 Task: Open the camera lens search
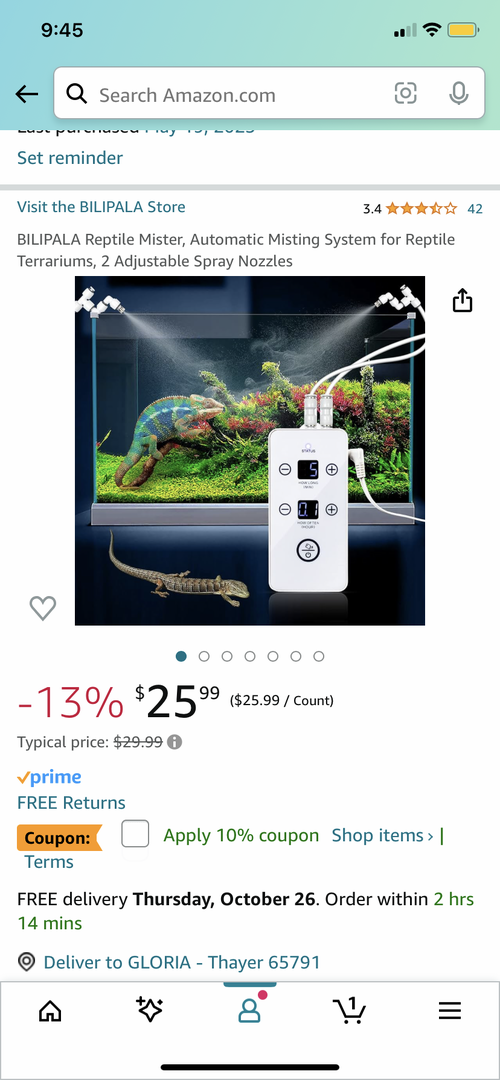406,93
